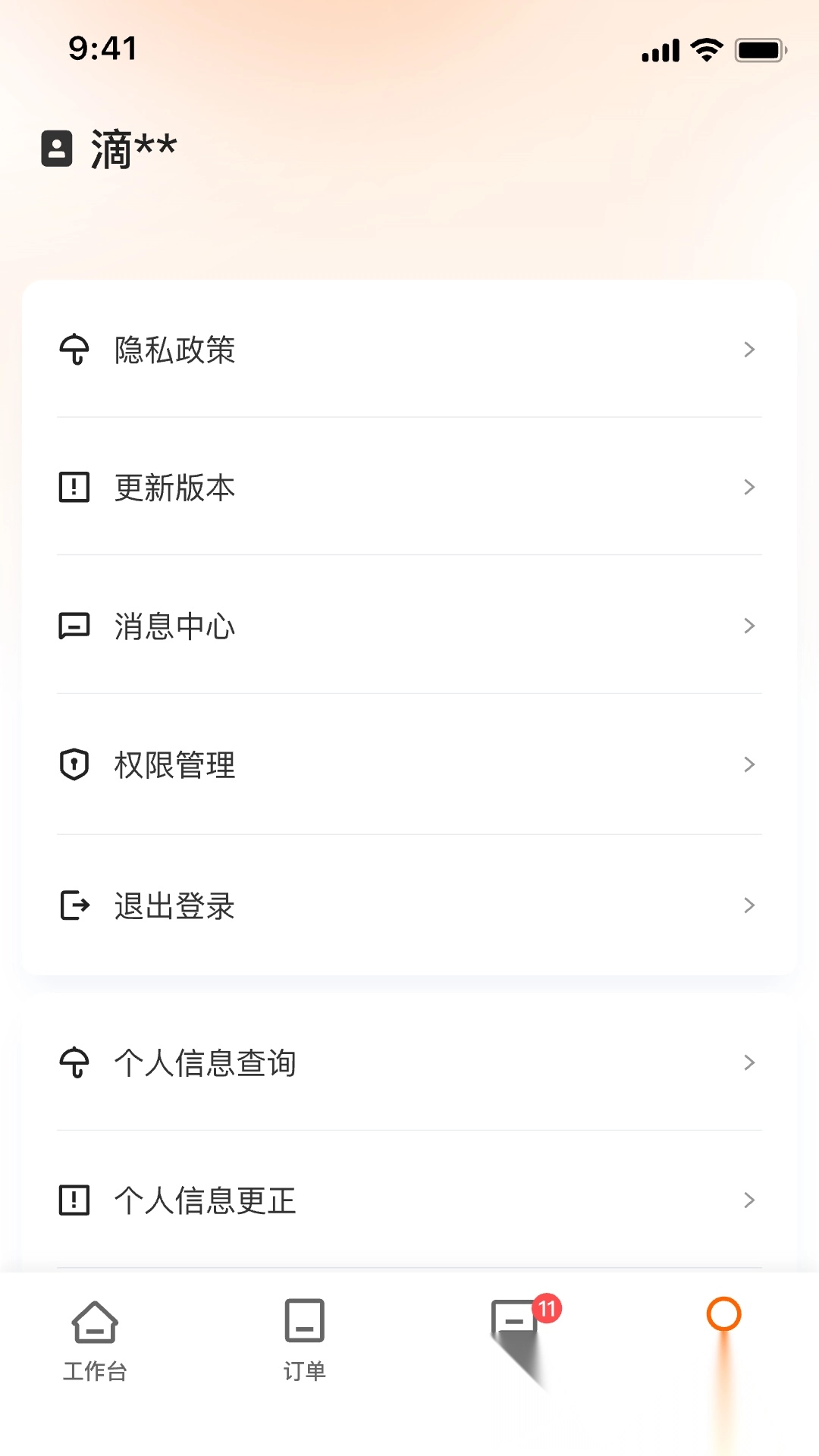Open 消息中心 message center row
This screenshot has width=819, height=1456.
[x=409, y=626]
